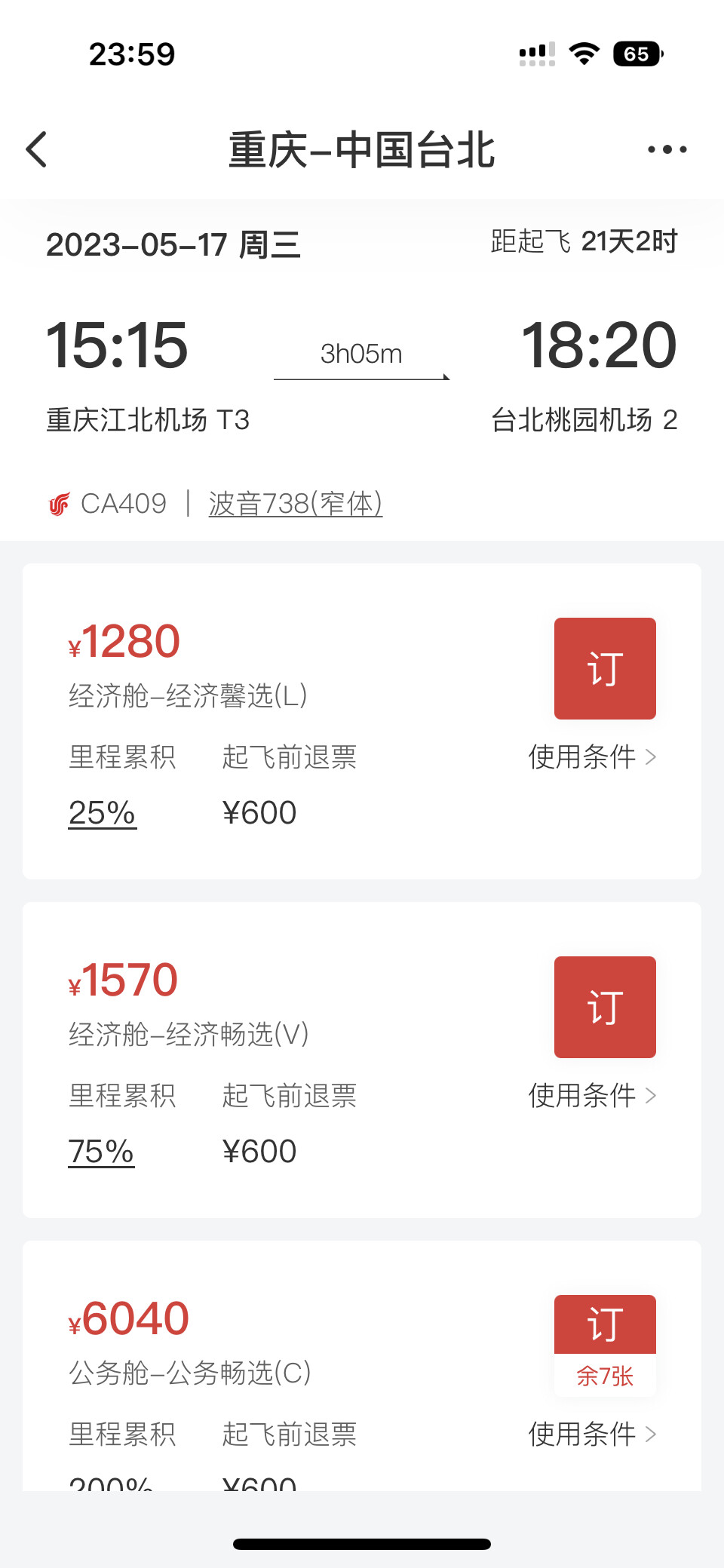This screenshot has width=724, height=1568.
Task: Book the ¥6040 公务畅选(C) fare
Action: pos(605,1326)
